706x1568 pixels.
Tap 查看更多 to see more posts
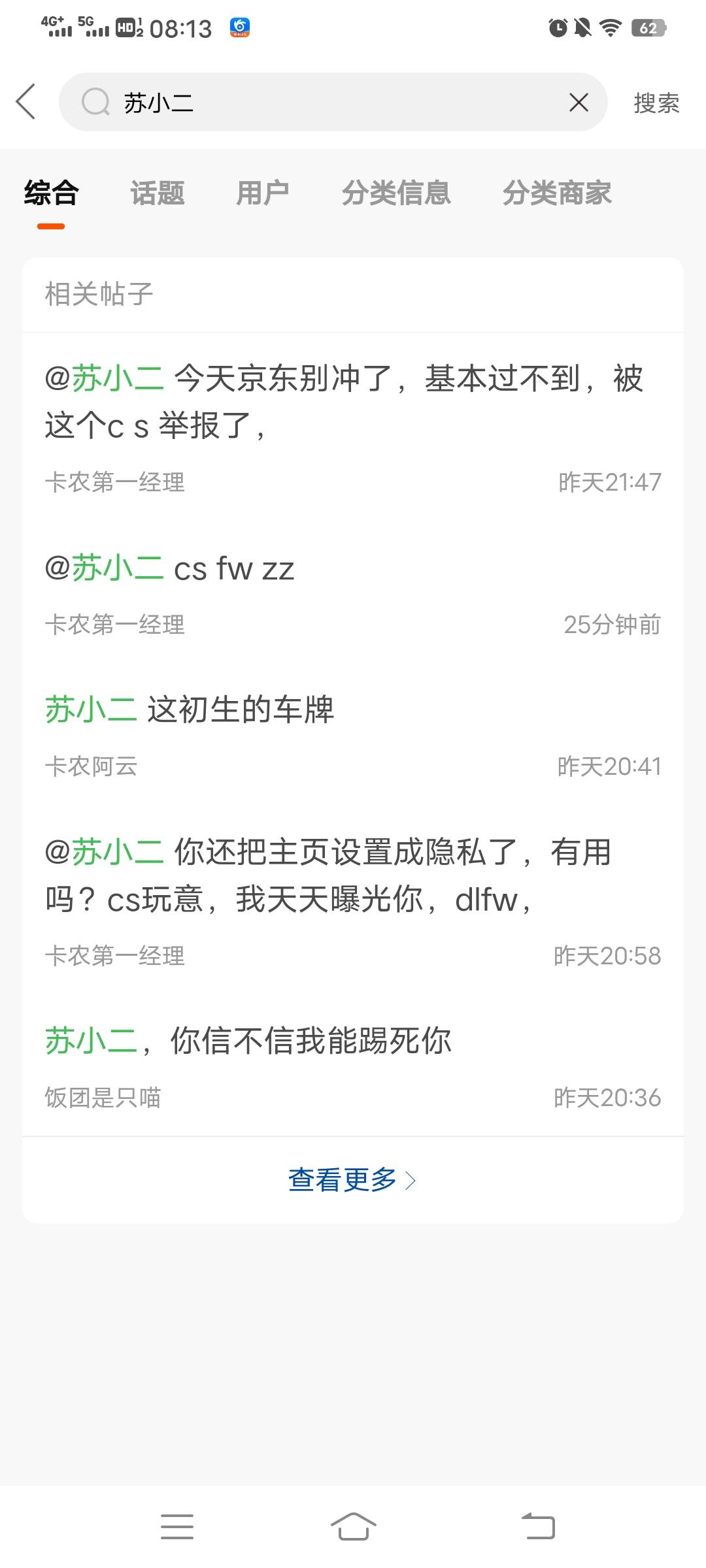(x=353, y=1180)
